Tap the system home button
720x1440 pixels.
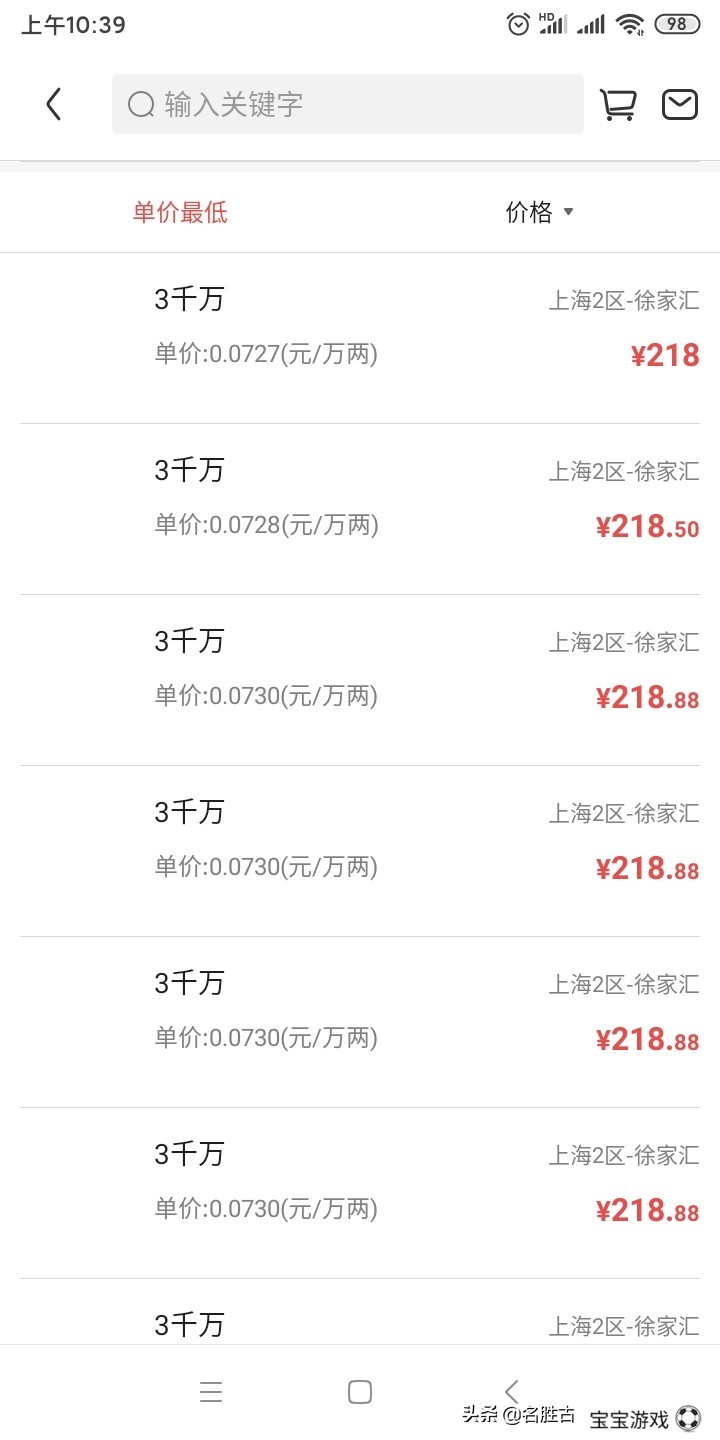(x=360, y=1392)
